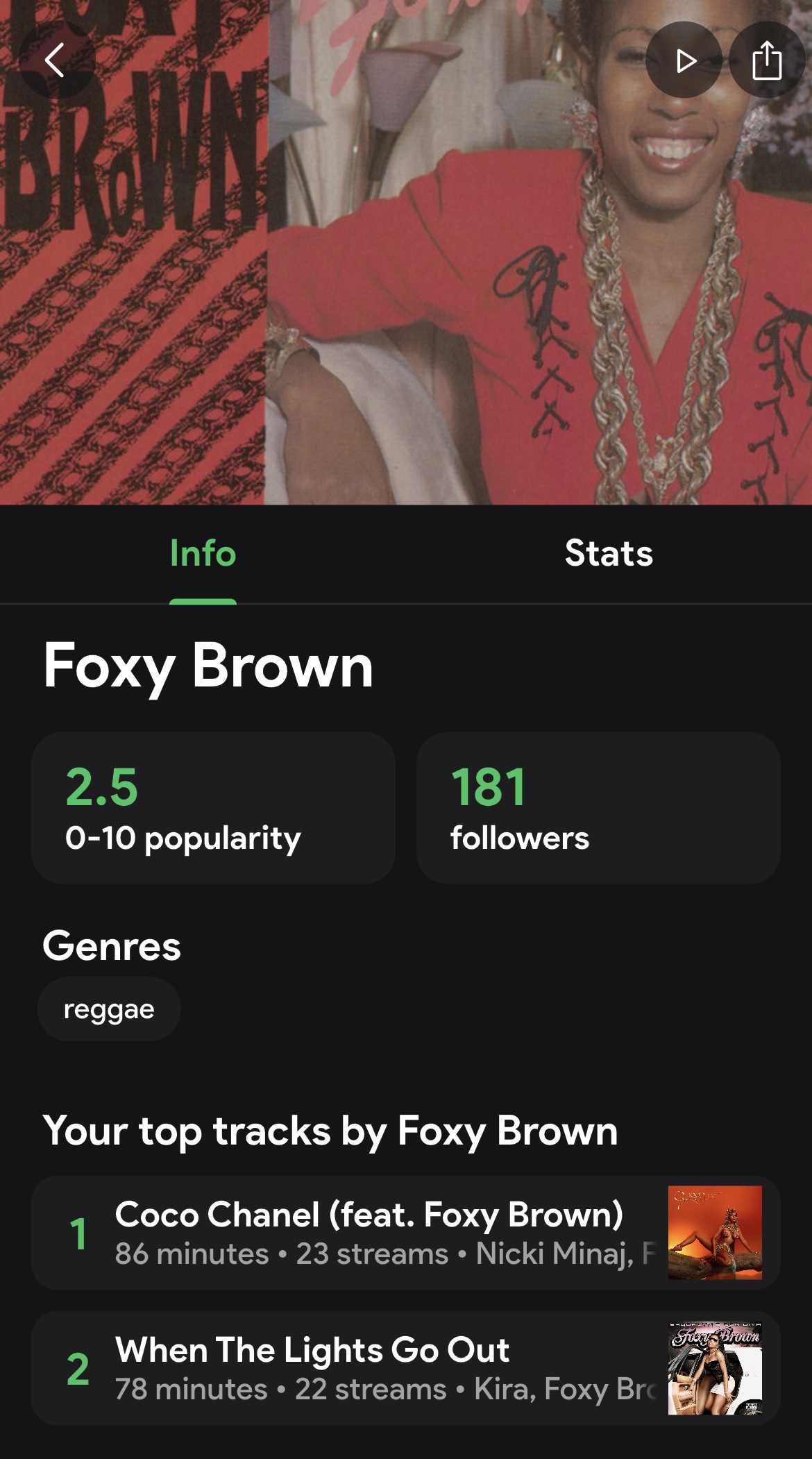This screenshot has height=1459, width=812.
Task: Select the Info tab
Action: pos(203,553)
